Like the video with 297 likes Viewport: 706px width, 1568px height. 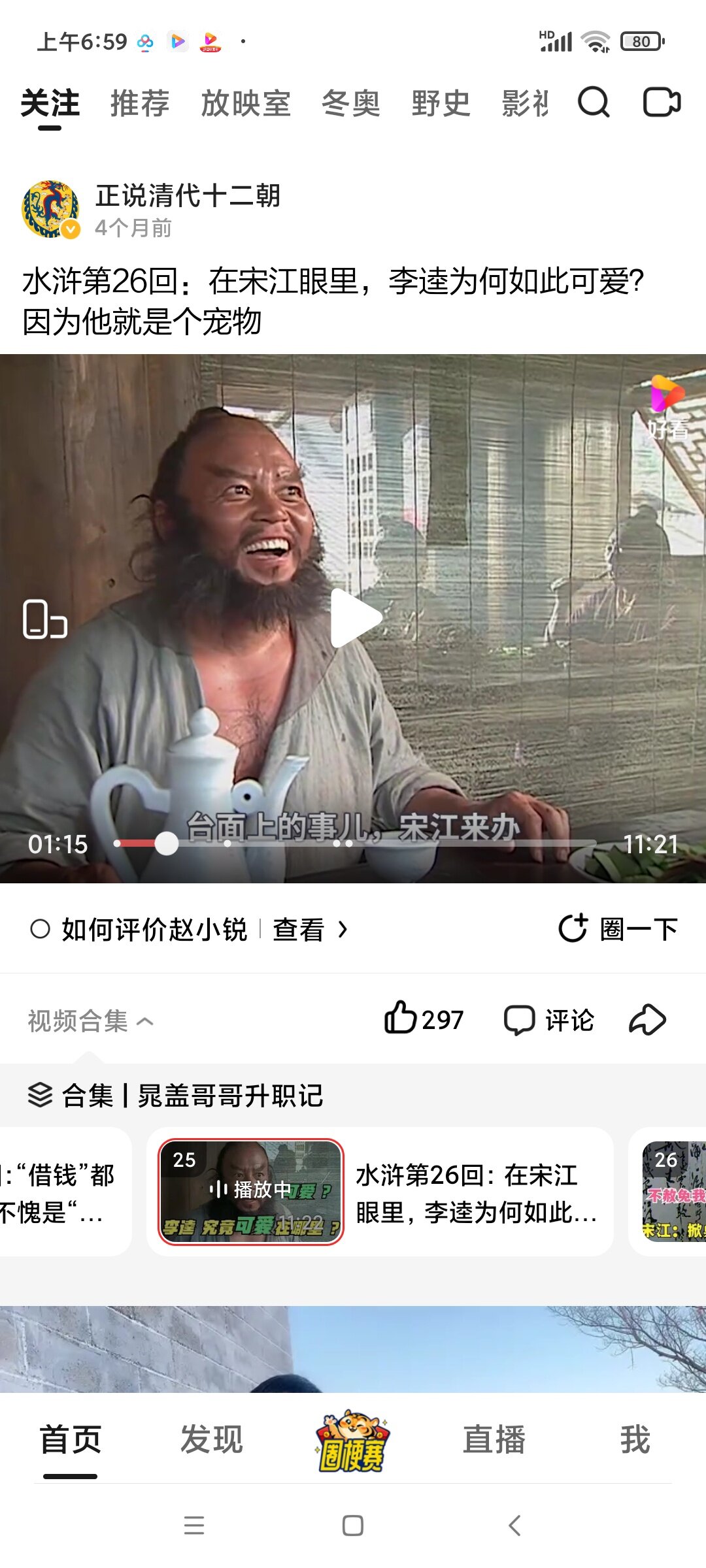coord(424,1020)
